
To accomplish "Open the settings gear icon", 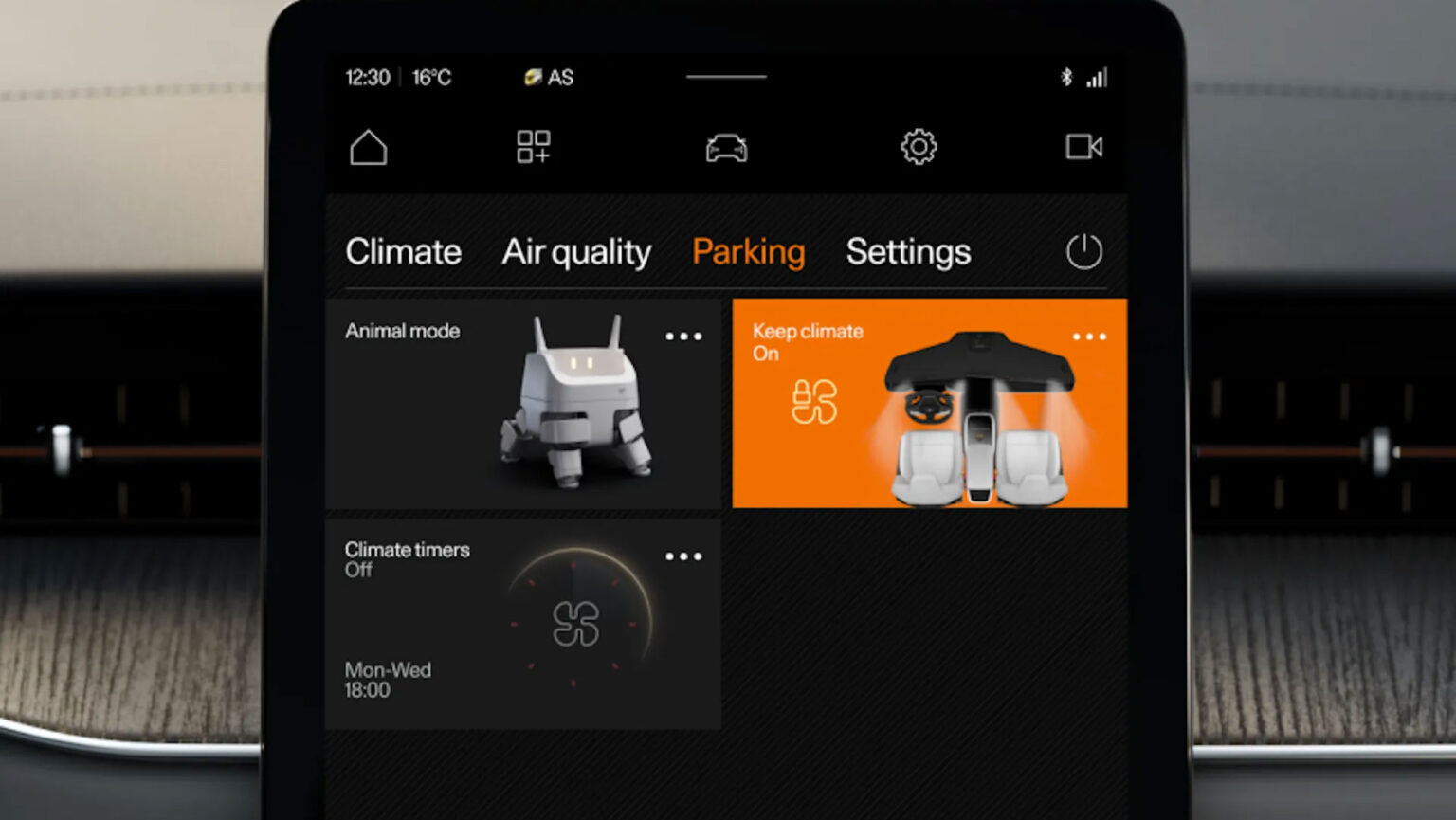I will click(x=918, y=147).
